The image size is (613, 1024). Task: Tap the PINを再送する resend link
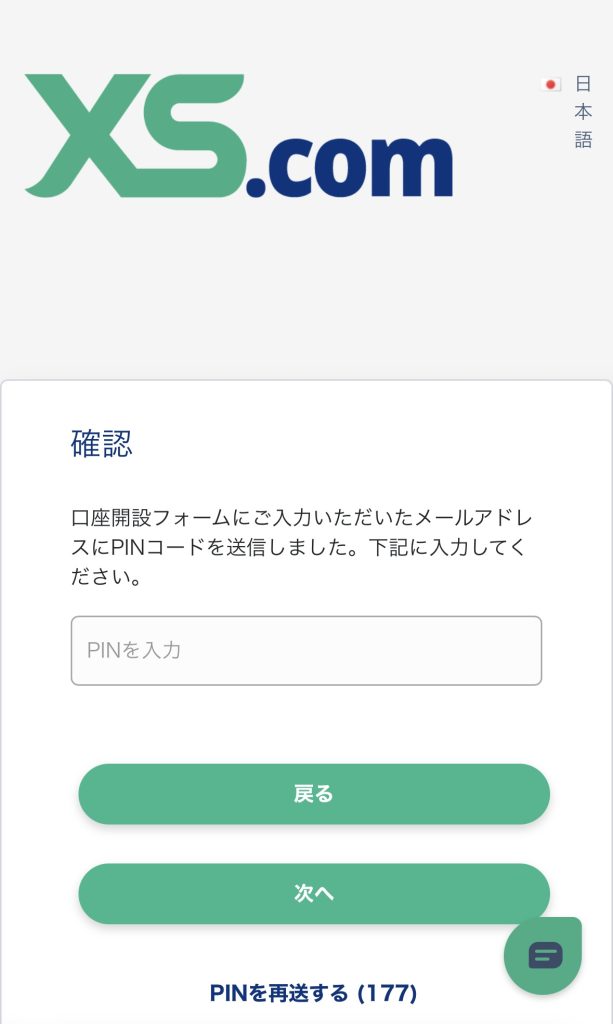coord(313,993)
